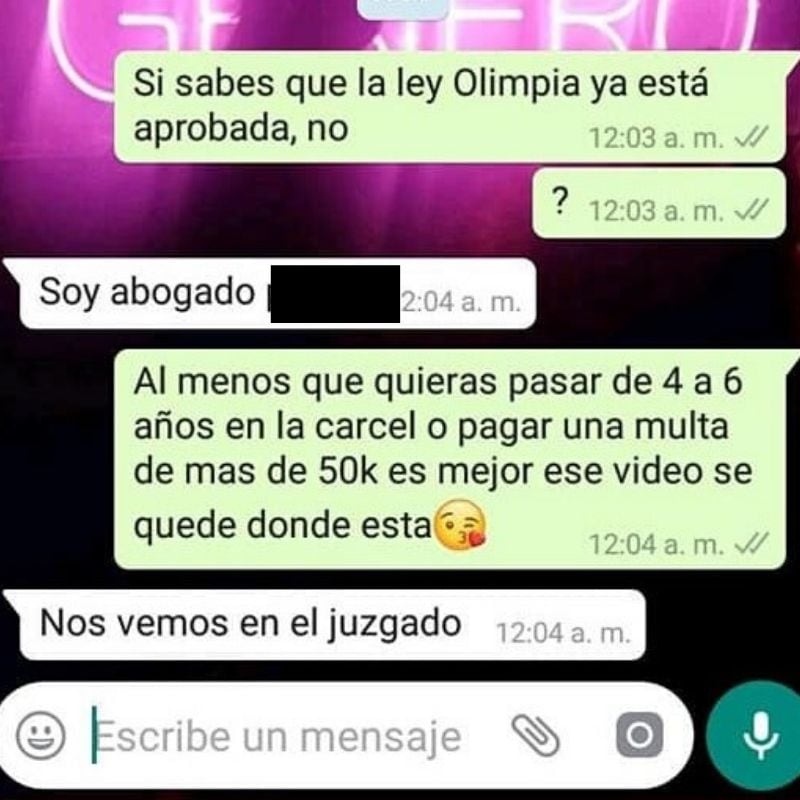Open the emoji picker

[x=42, y=737]
